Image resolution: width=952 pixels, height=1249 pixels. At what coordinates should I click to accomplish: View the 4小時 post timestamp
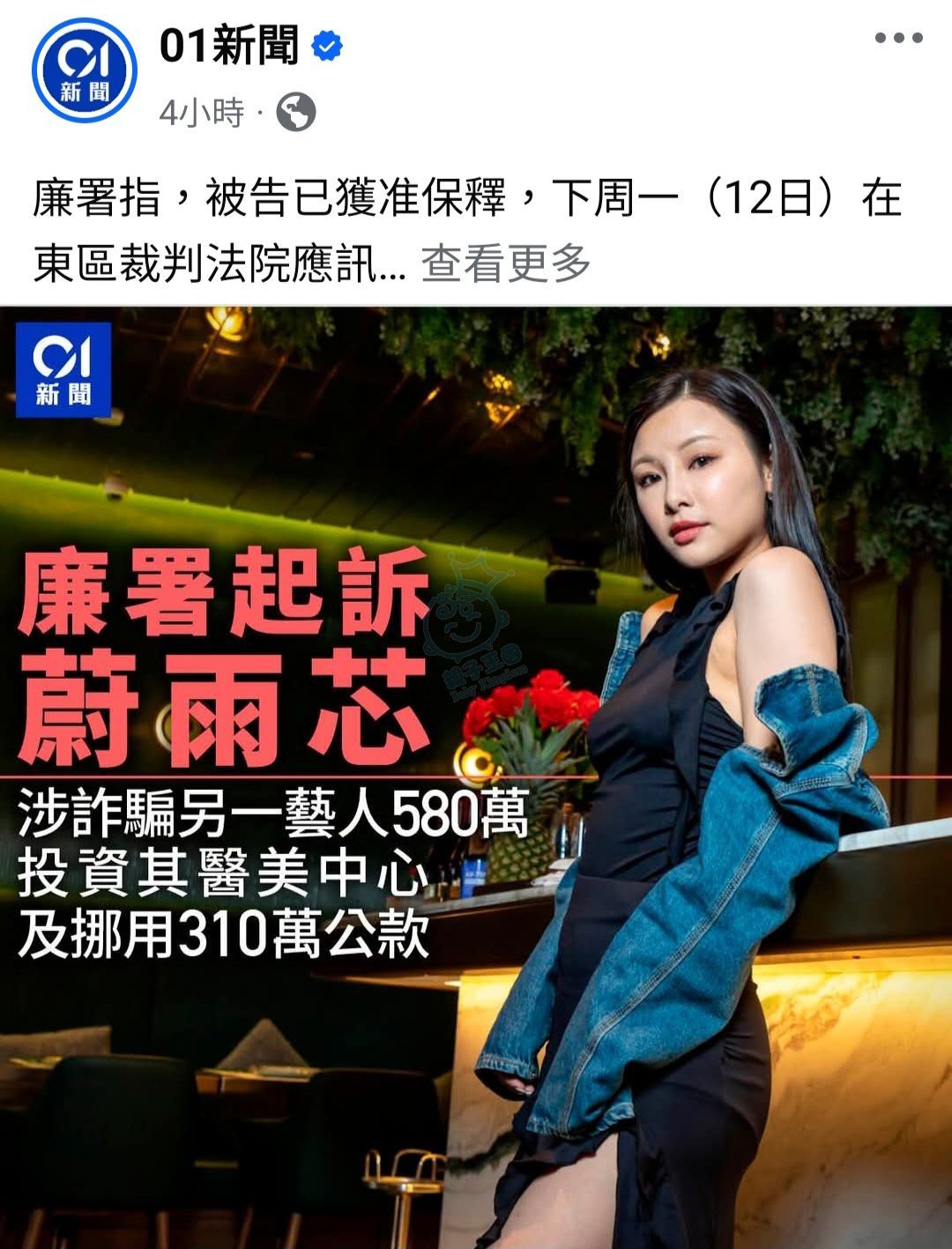(201, 113)
